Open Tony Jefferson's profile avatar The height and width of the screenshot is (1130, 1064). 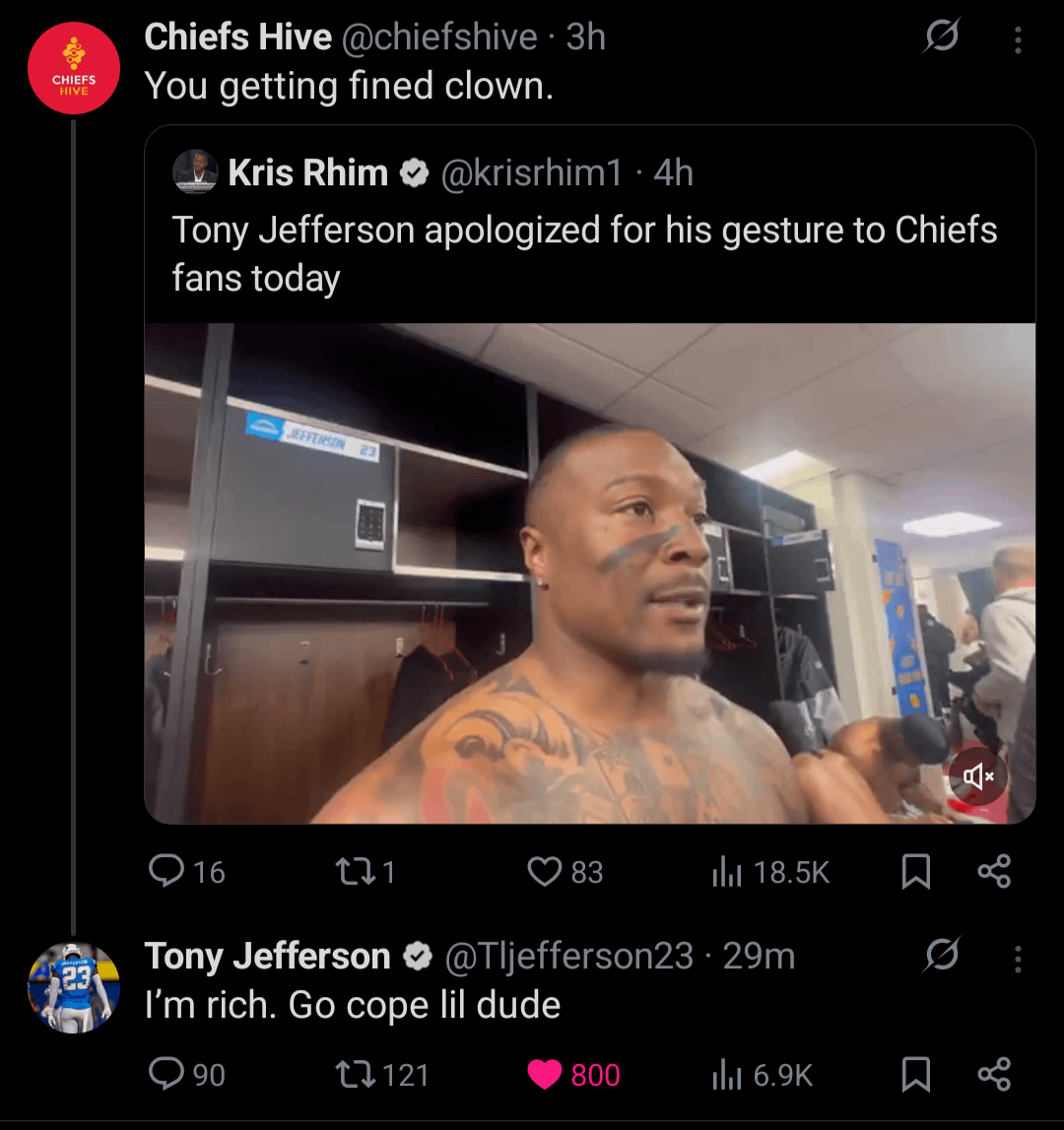(73, 987)
